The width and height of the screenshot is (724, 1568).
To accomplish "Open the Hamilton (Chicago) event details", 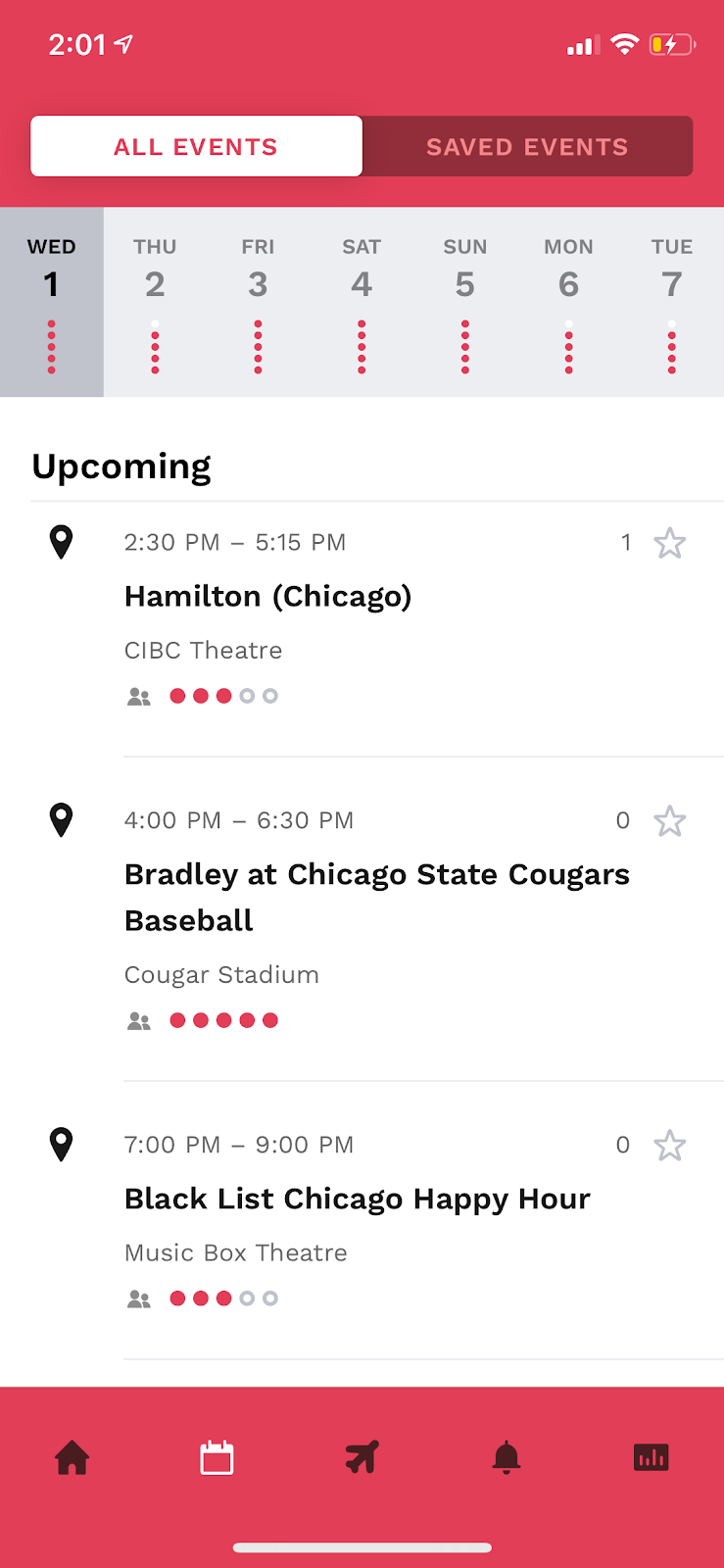I will click(267, 597).
